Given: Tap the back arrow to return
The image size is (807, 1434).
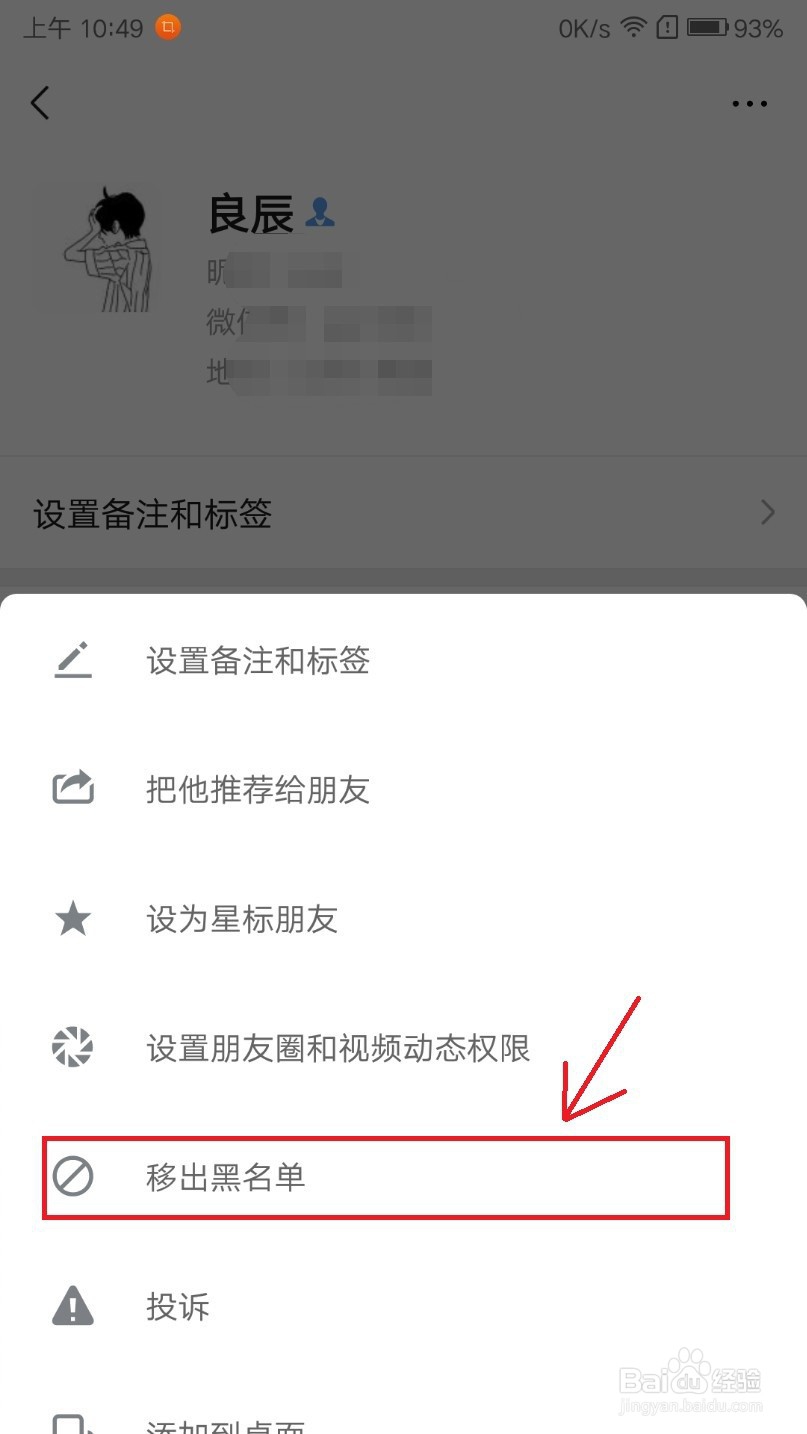Looking at the screenshot, I should pos(40,103).
